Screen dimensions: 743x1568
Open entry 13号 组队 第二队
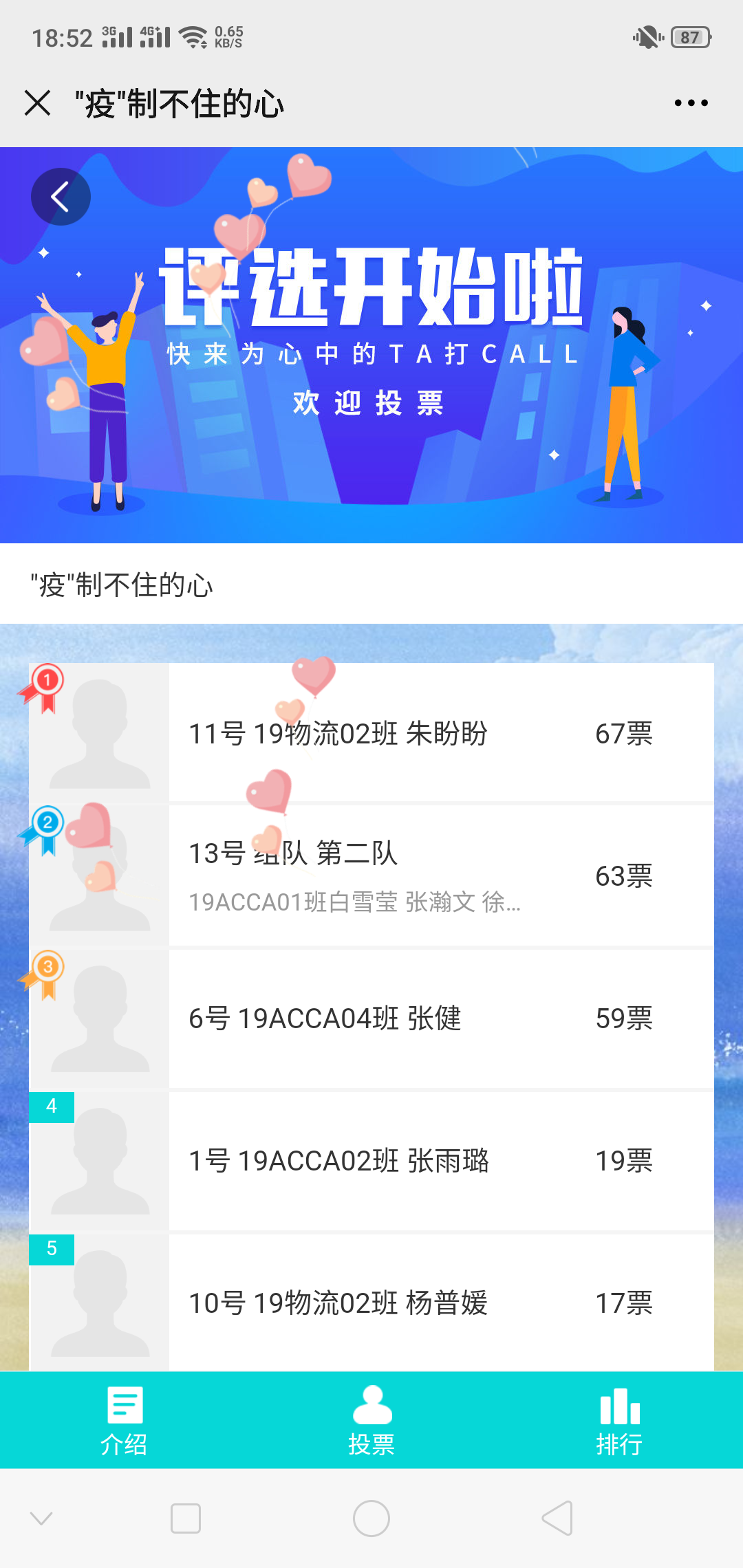[x=371, y=875]
